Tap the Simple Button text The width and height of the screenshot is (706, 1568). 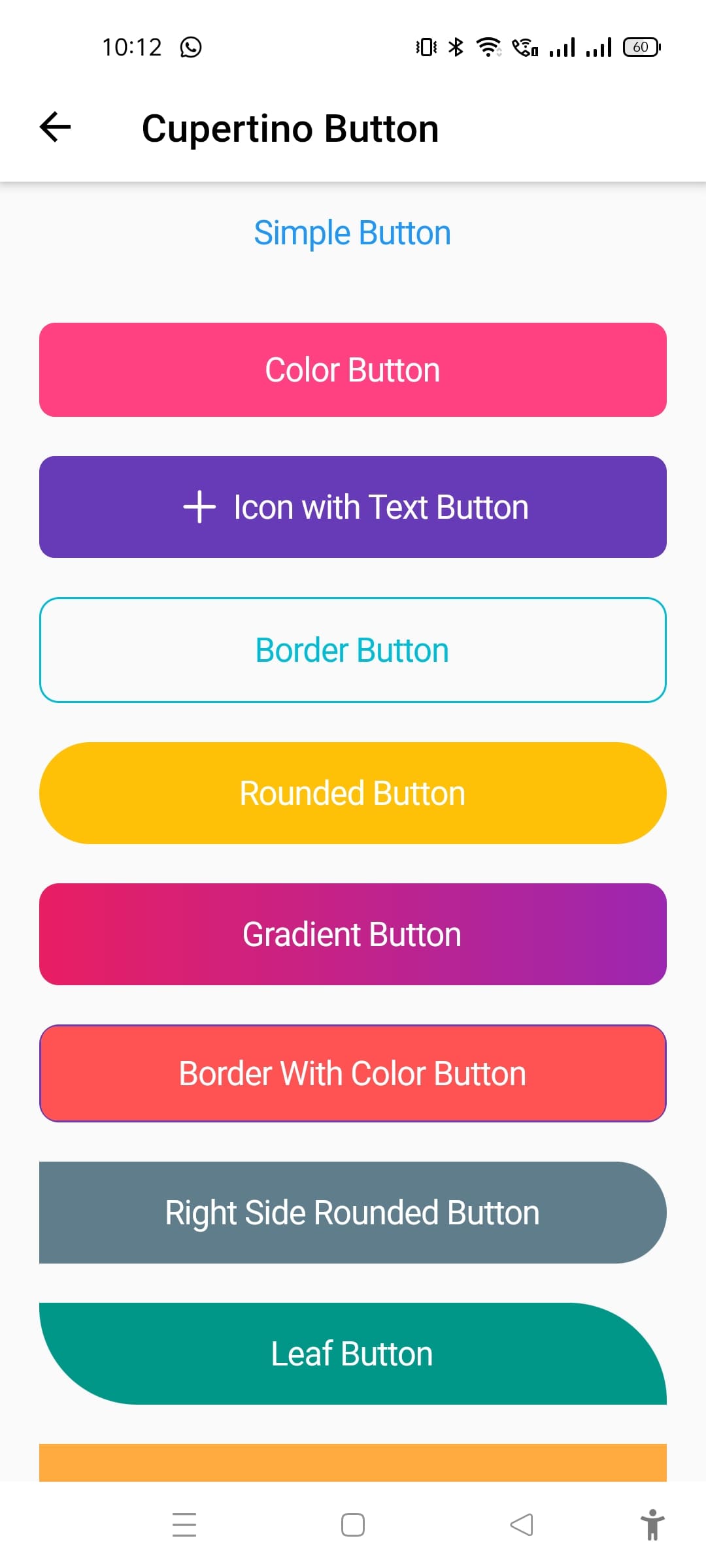(x=352, y=233)
